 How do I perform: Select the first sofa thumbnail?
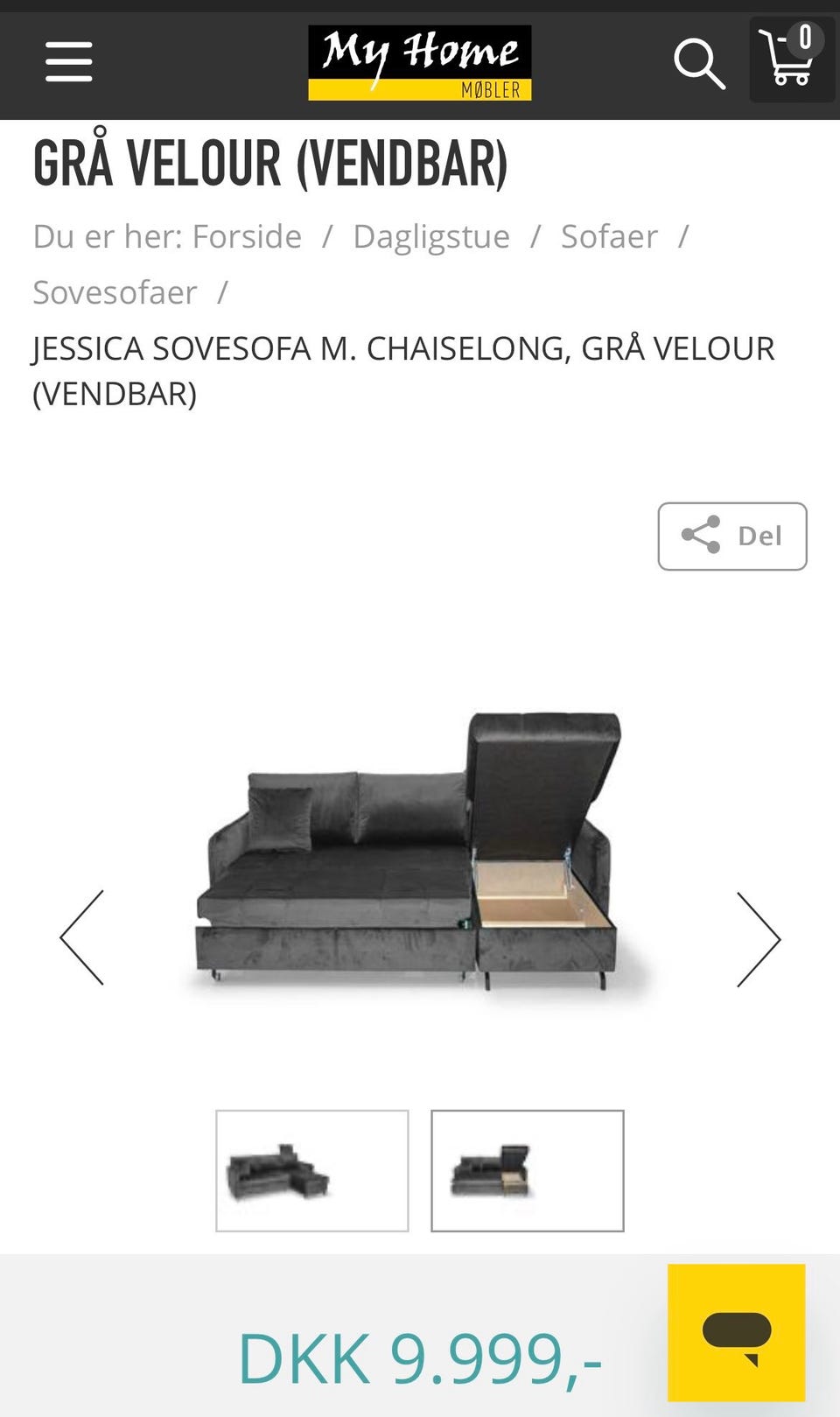point(312,1170)
